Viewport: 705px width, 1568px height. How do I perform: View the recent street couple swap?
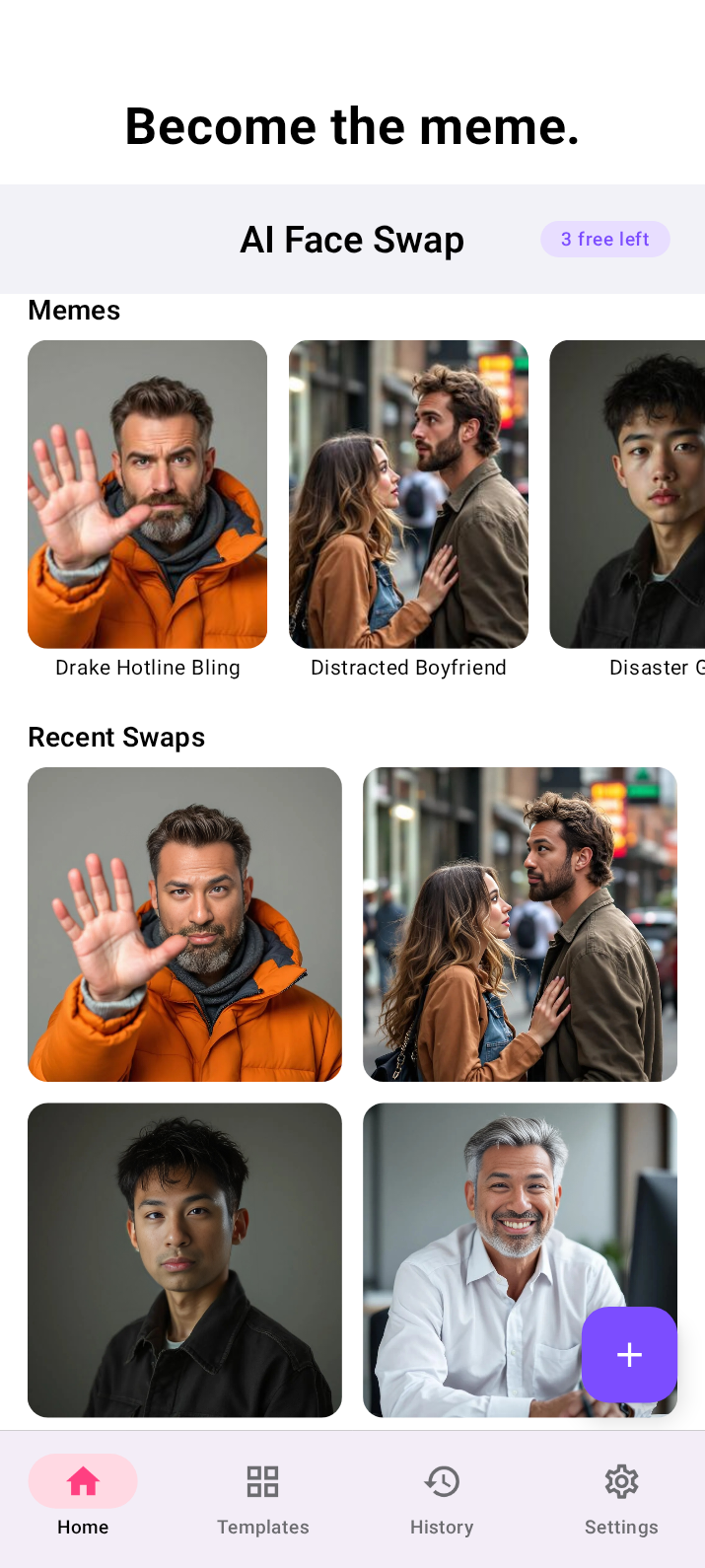[520, 924]
